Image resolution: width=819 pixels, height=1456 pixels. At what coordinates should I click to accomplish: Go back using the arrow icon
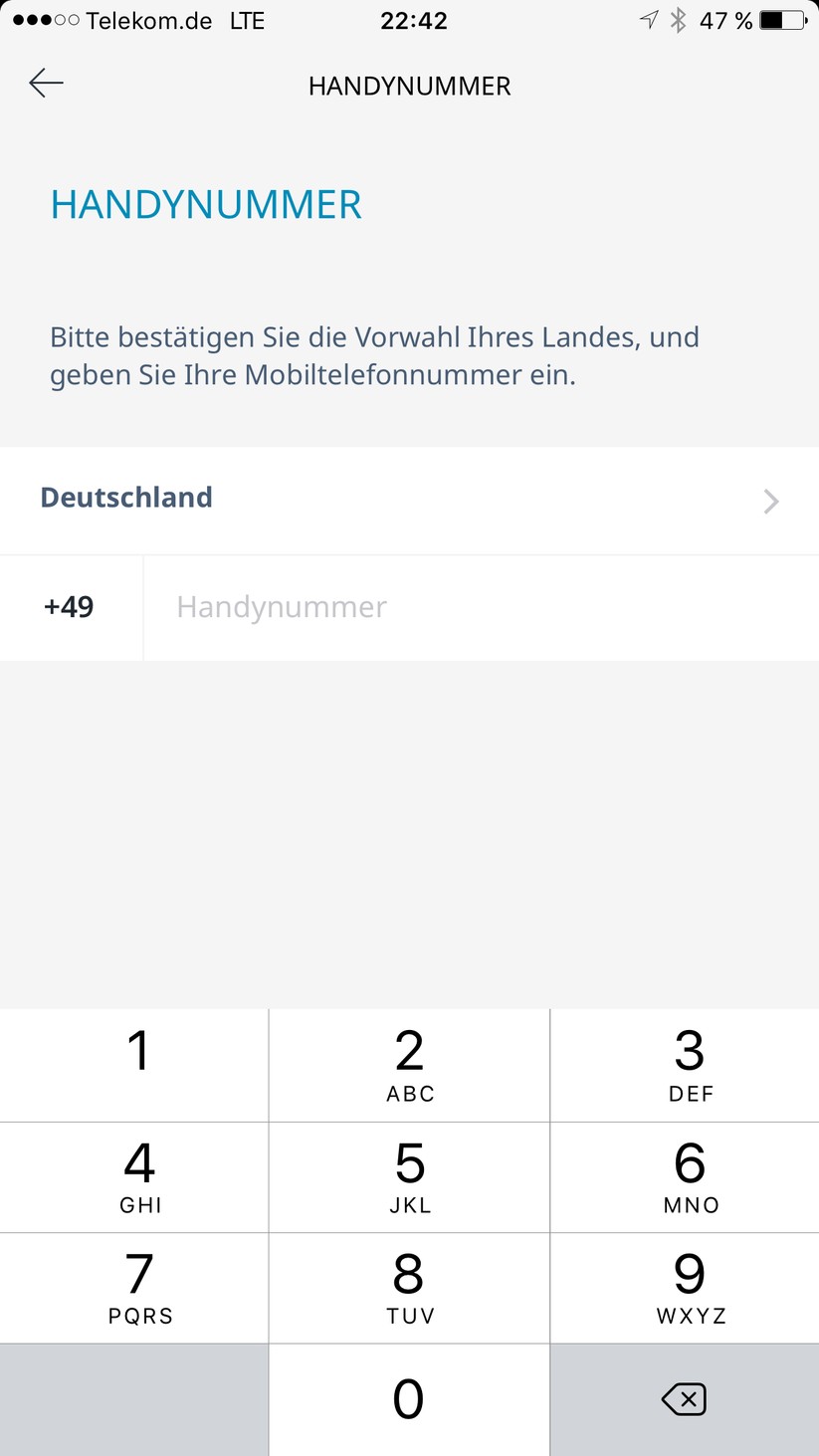pos(46,84)
